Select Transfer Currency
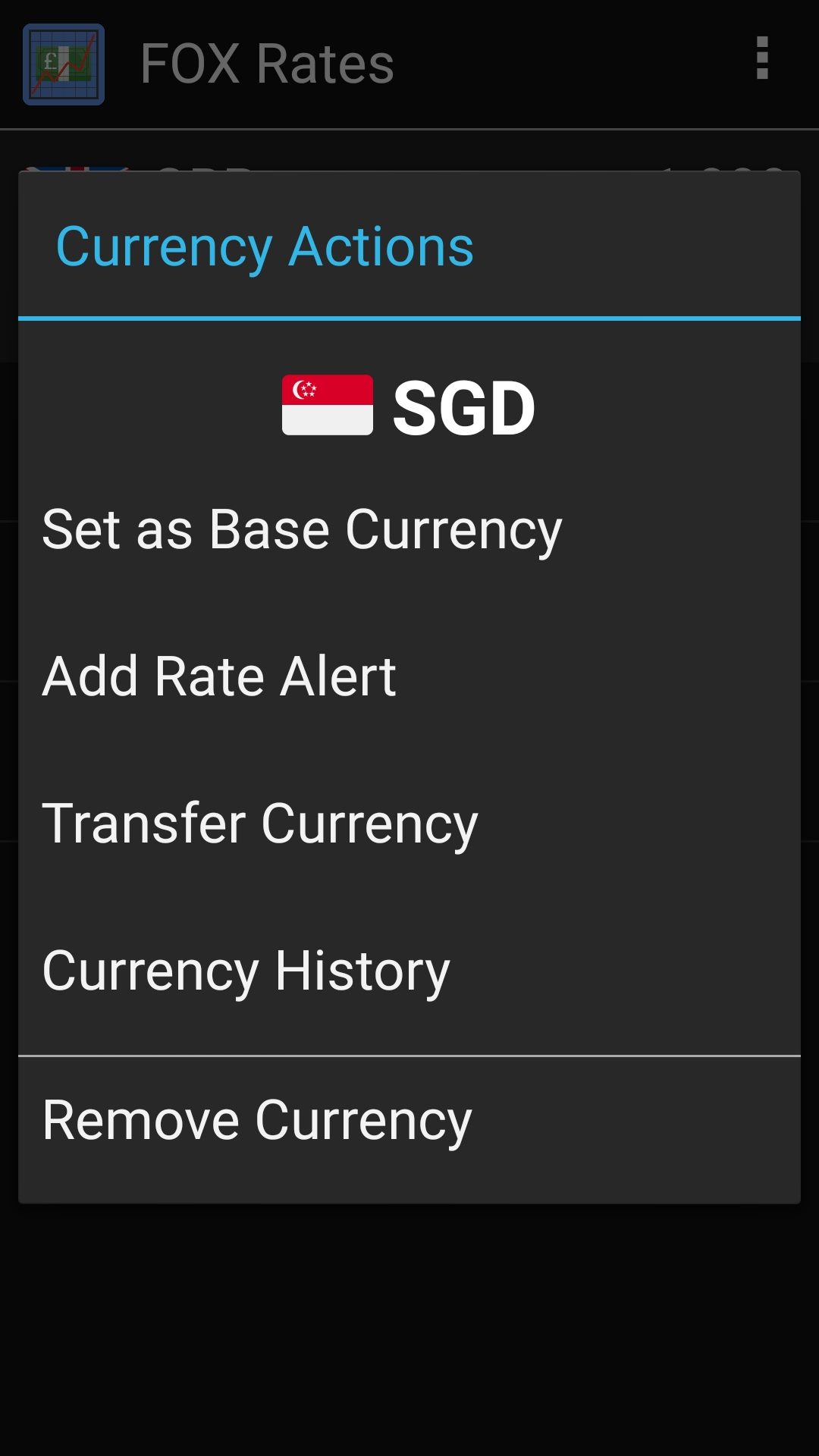This screenshot has width=819, height=1456. click(259, 824)
